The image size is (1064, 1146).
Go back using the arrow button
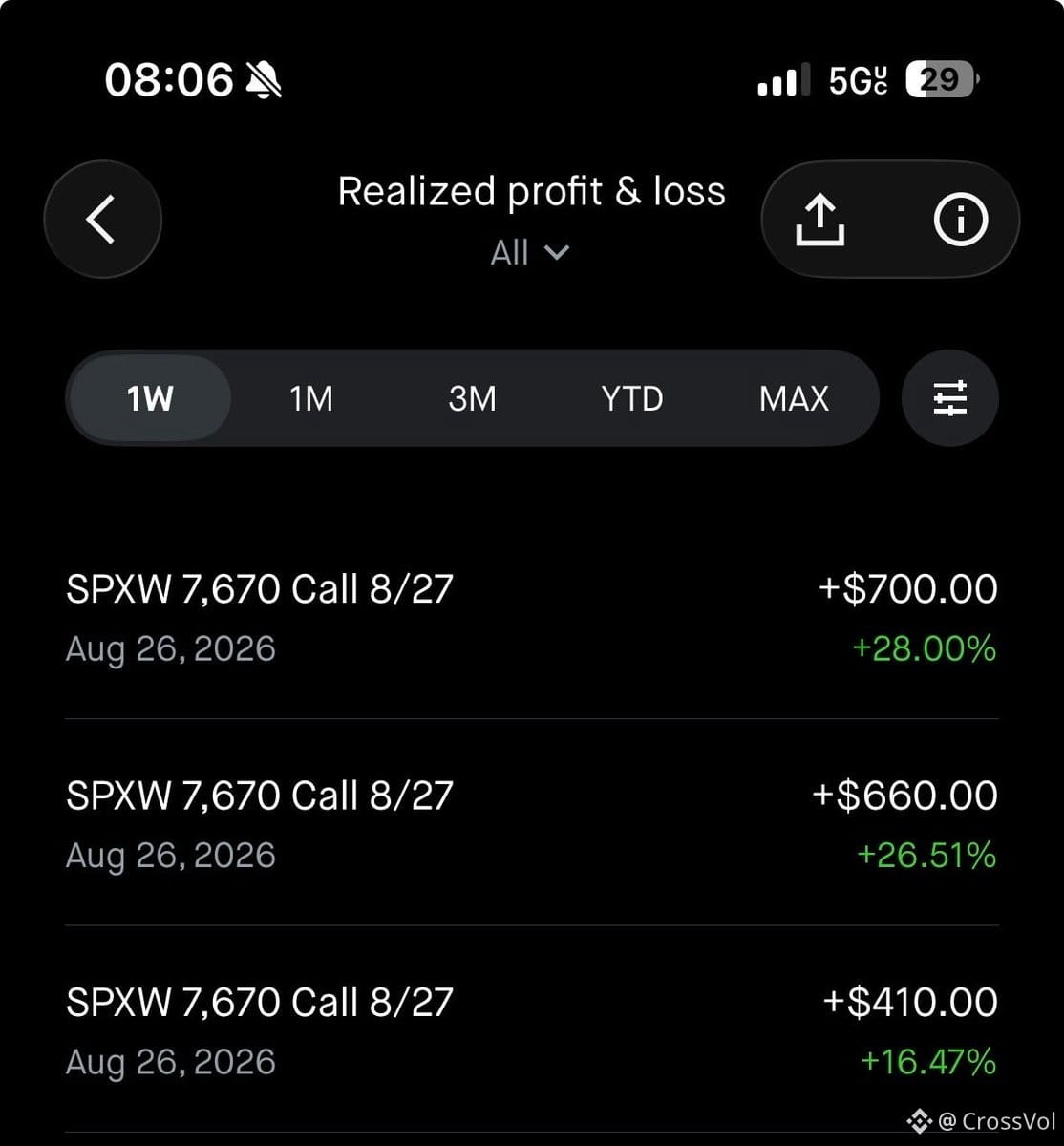point(102,220)
